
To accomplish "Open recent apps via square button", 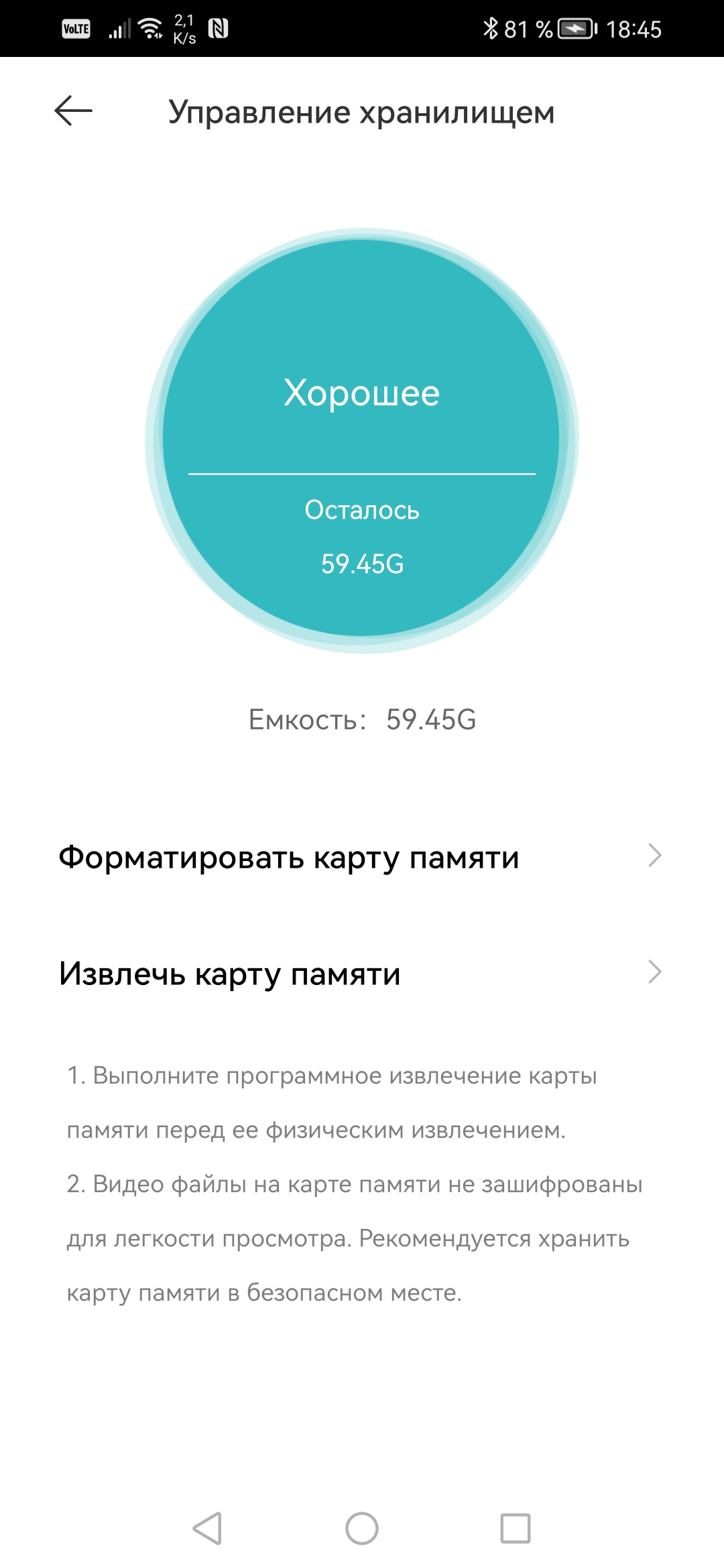I will (516, 1528).
